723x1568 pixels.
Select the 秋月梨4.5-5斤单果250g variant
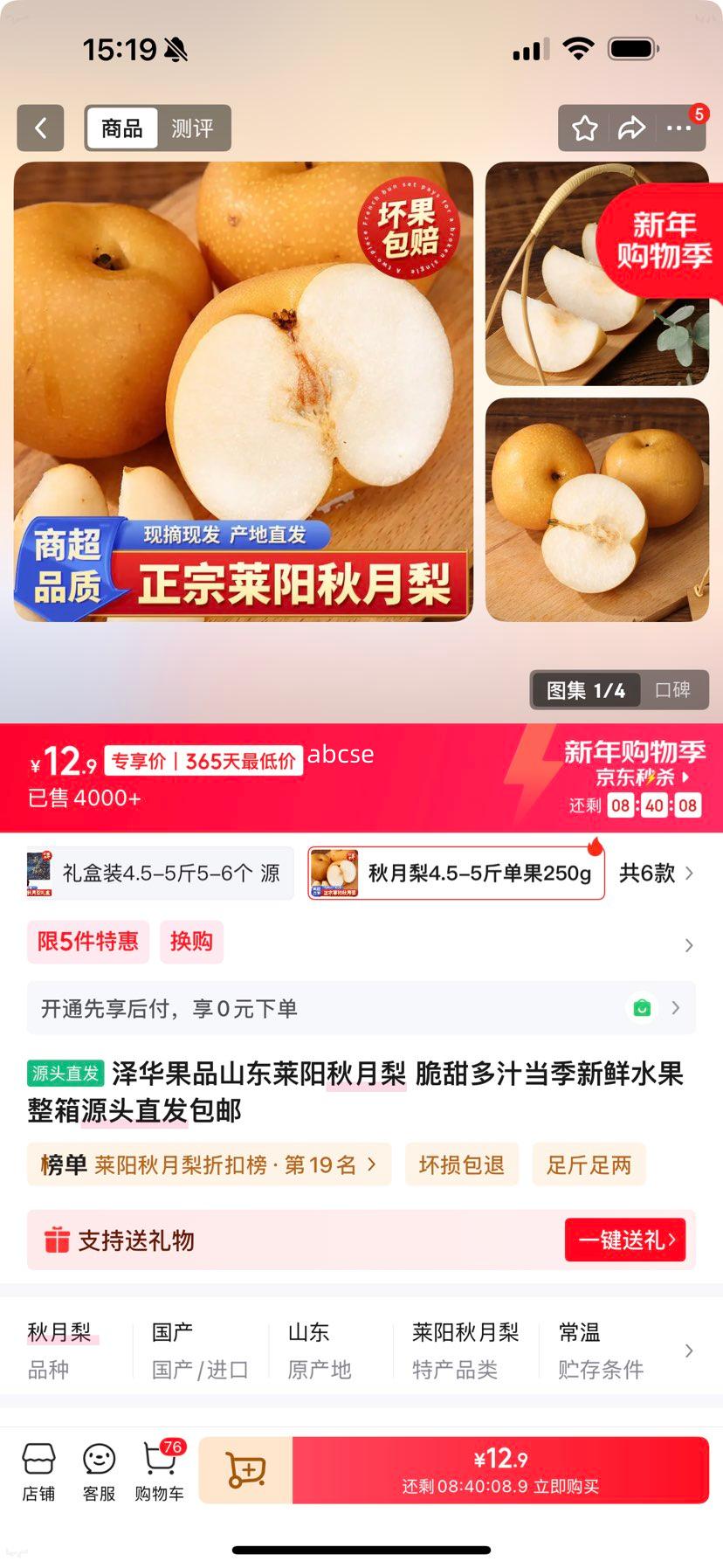pyautogui.click(x=455, y=872)
